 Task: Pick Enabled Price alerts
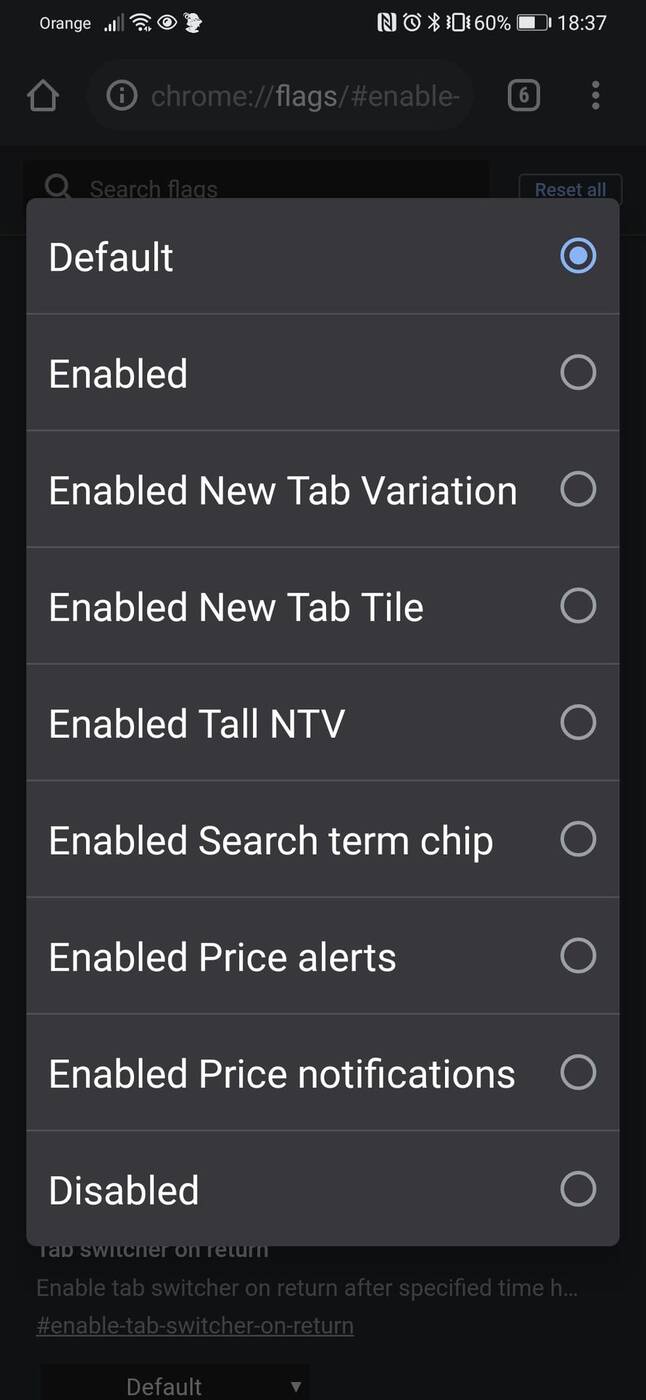point(577,956)
